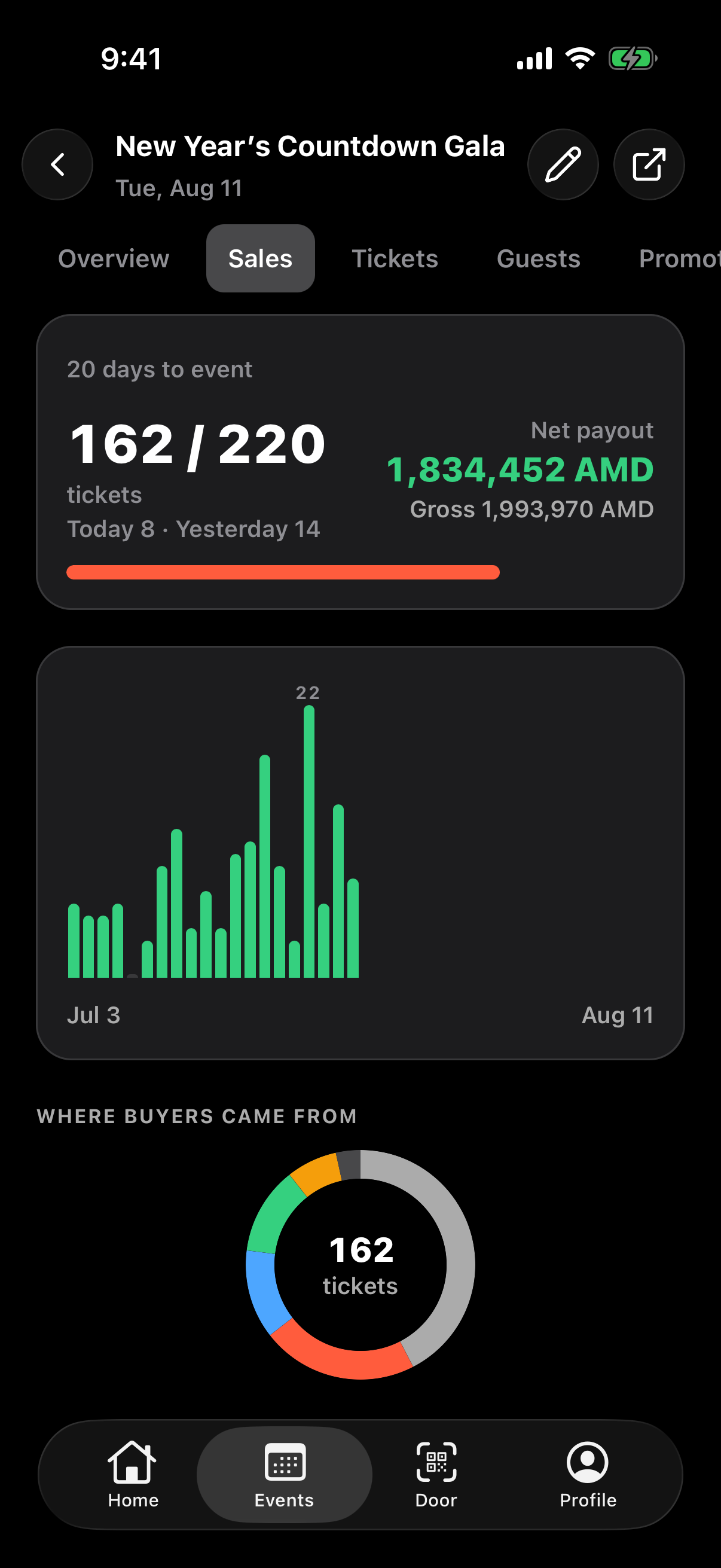Edit the event with the pencil icon
The image size is (721, 1568).
click(563, 164)
